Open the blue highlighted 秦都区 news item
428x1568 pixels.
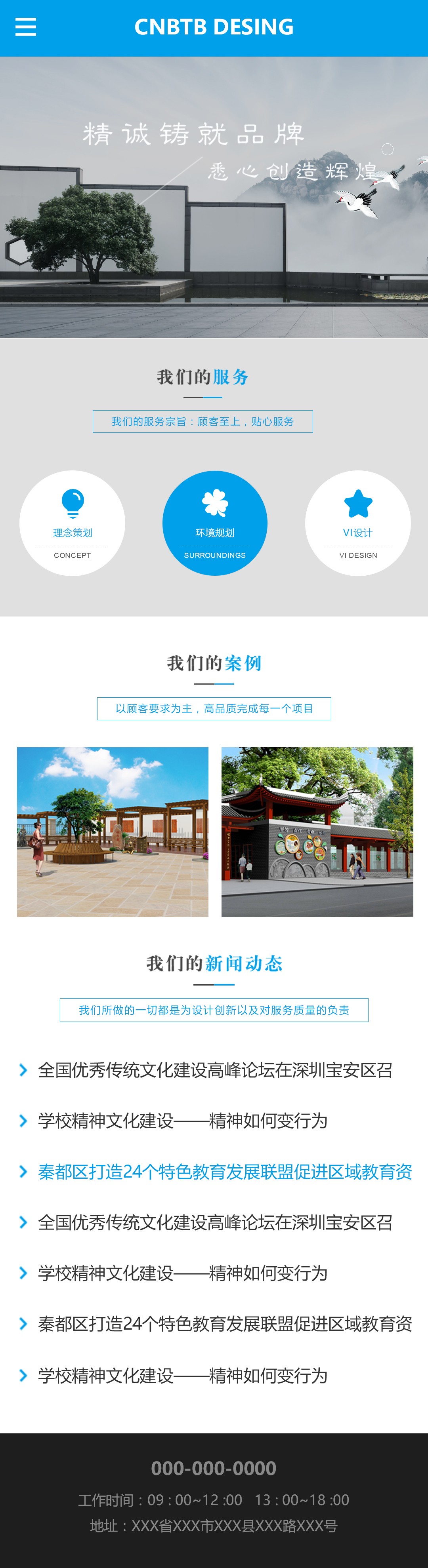pyautogui.click(x=224, y=1171)
